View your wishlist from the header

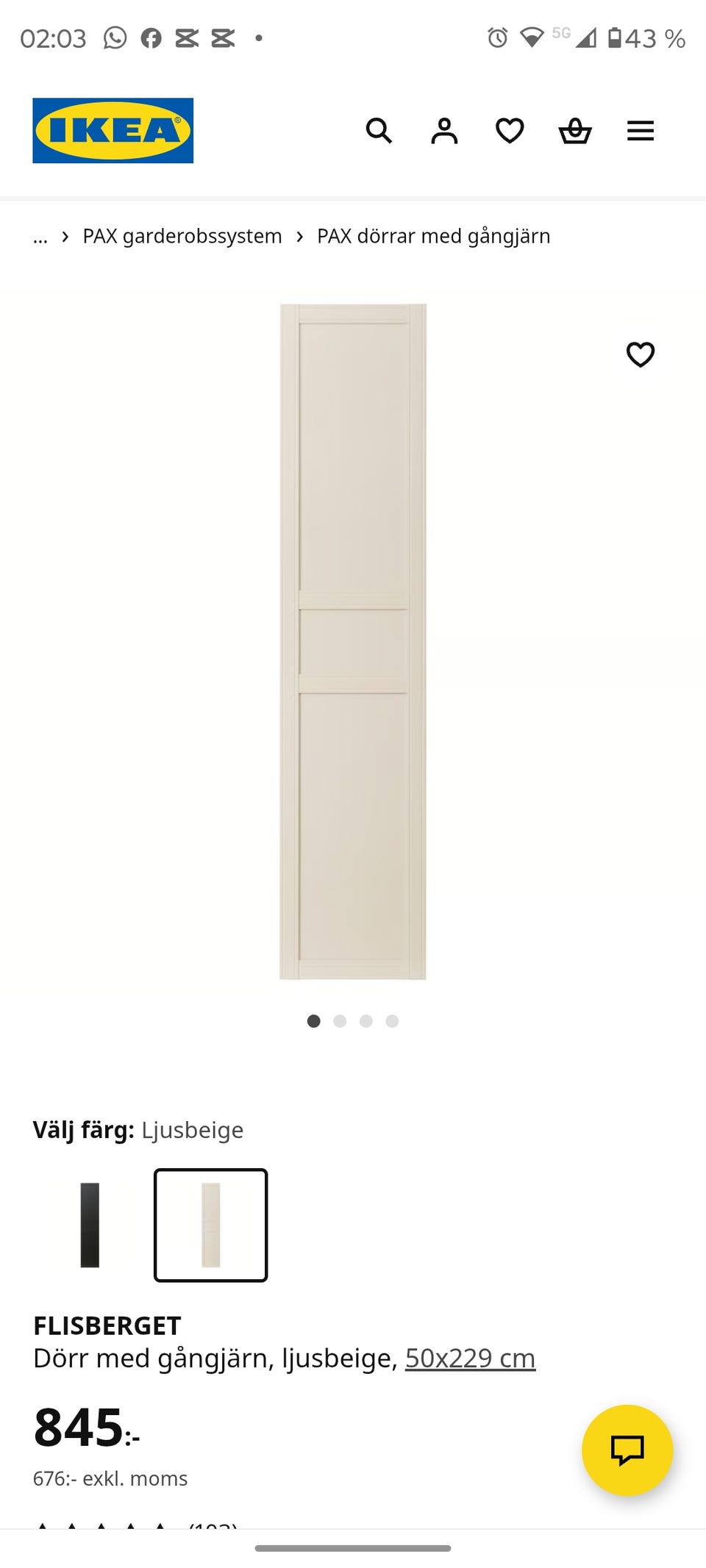click(509, 131)
